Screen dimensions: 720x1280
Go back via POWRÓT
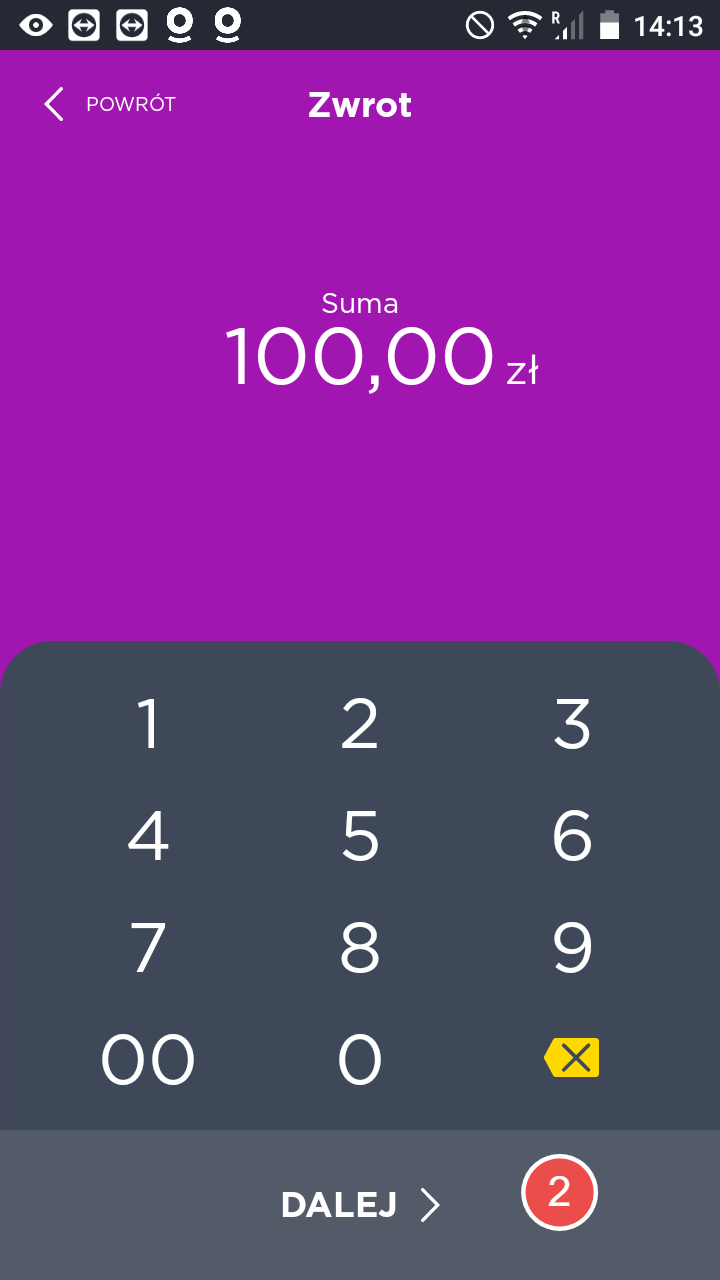110,104
